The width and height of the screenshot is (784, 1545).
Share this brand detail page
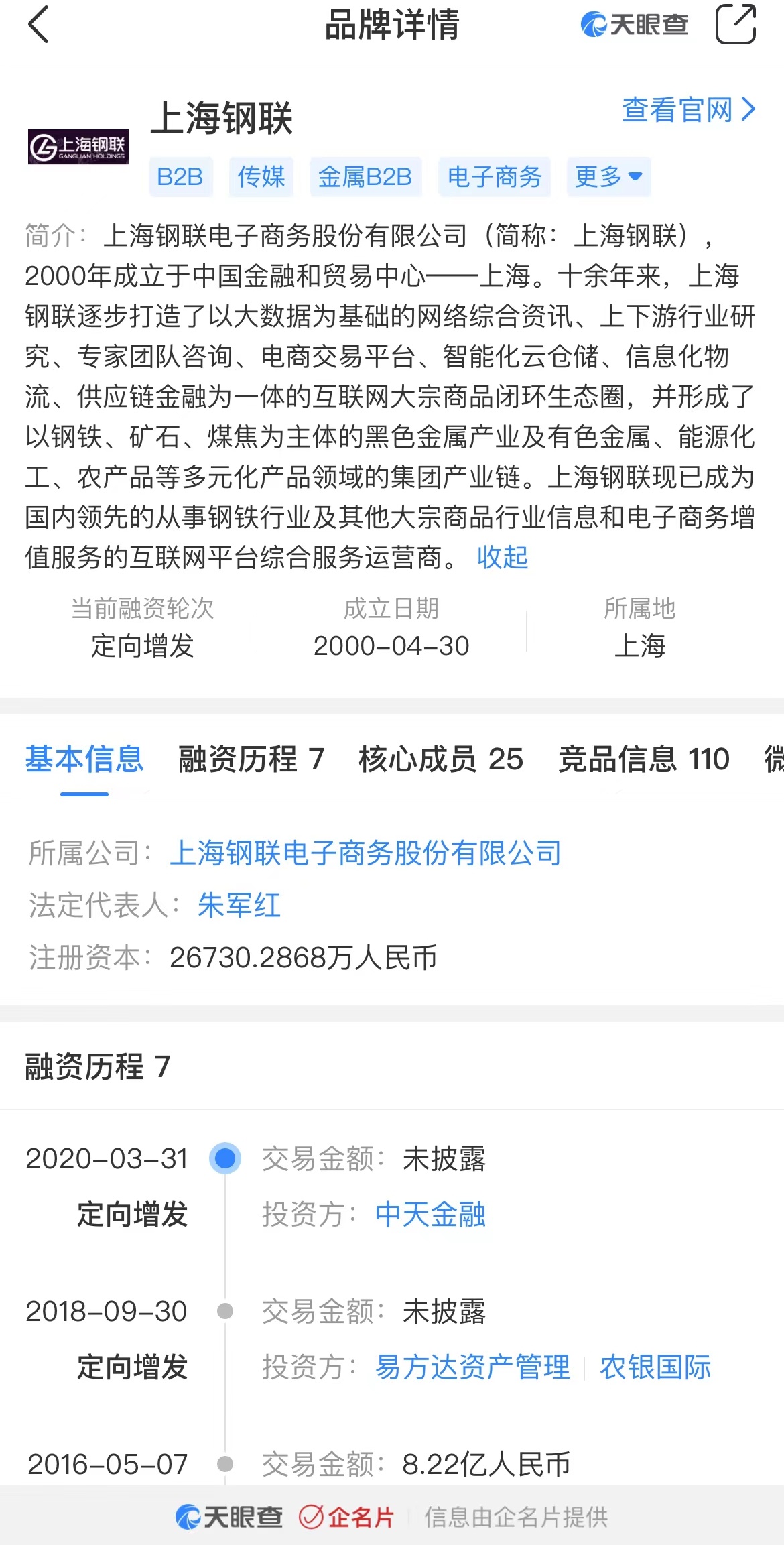pyautogui.click(x=735, y=25)
